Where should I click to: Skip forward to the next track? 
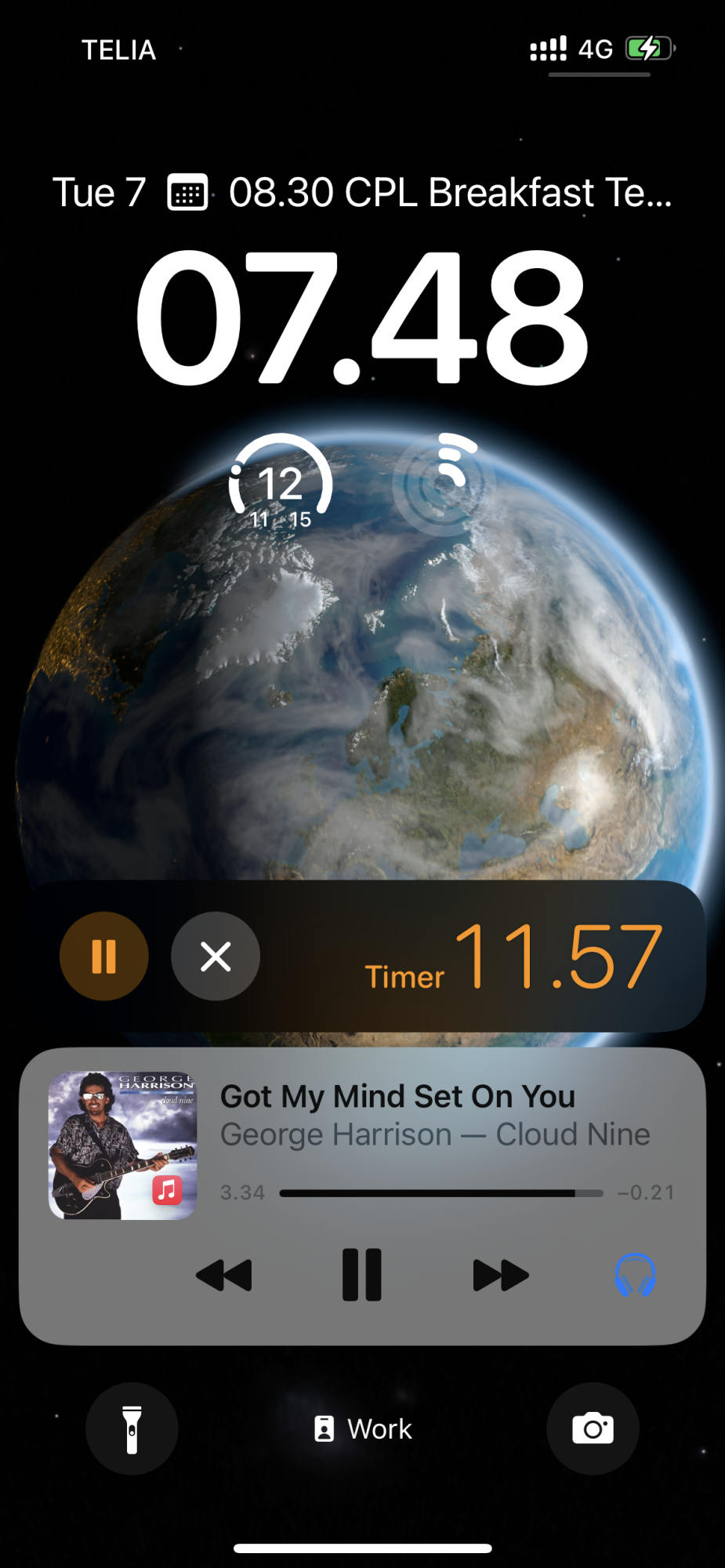pos(501,1275)
